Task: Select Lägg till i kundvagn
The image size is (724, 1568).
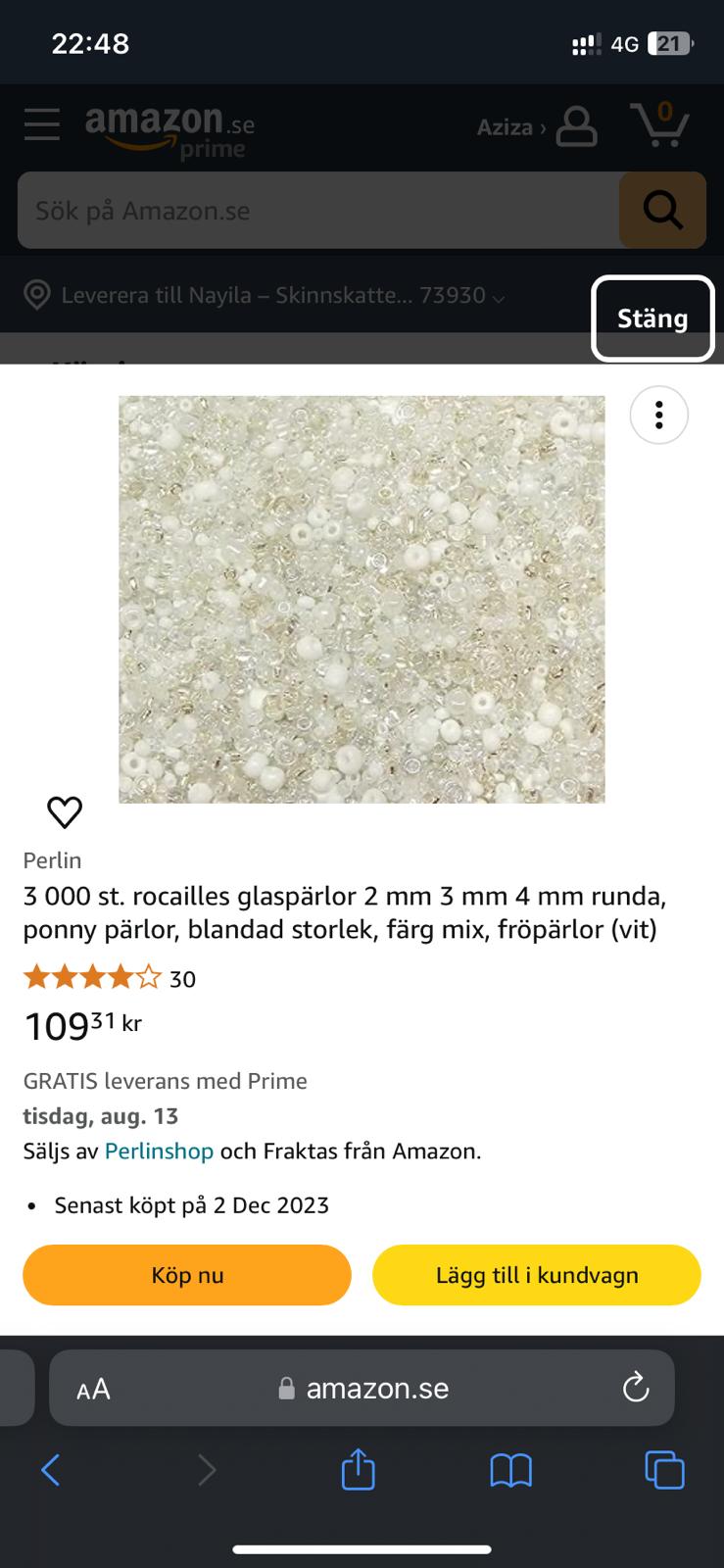Action: [536, 1275]
